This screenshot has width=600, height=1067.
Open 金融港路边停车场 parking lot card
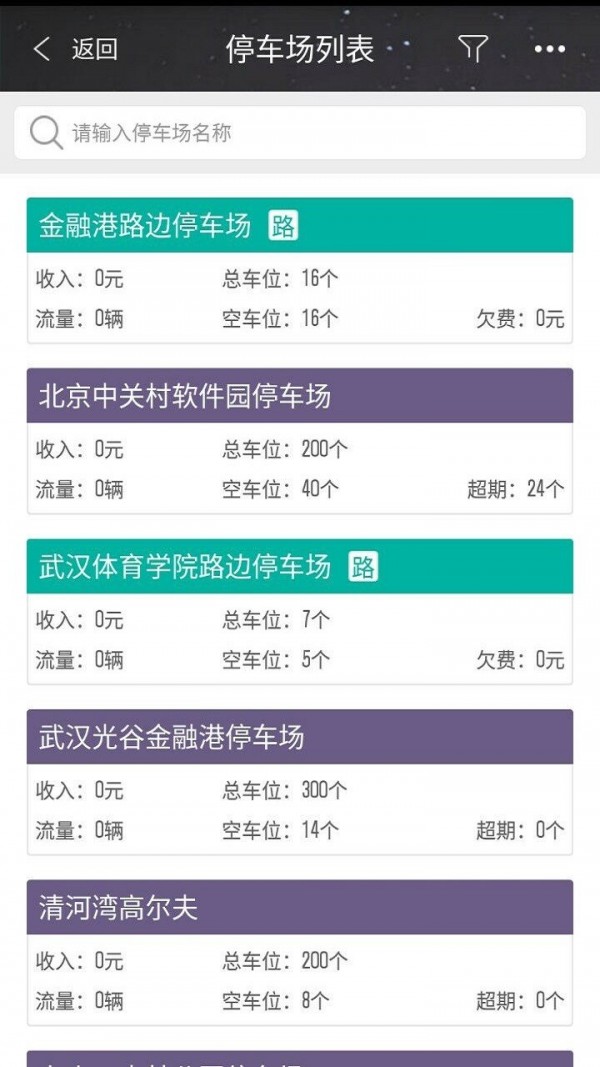(300, 270)
